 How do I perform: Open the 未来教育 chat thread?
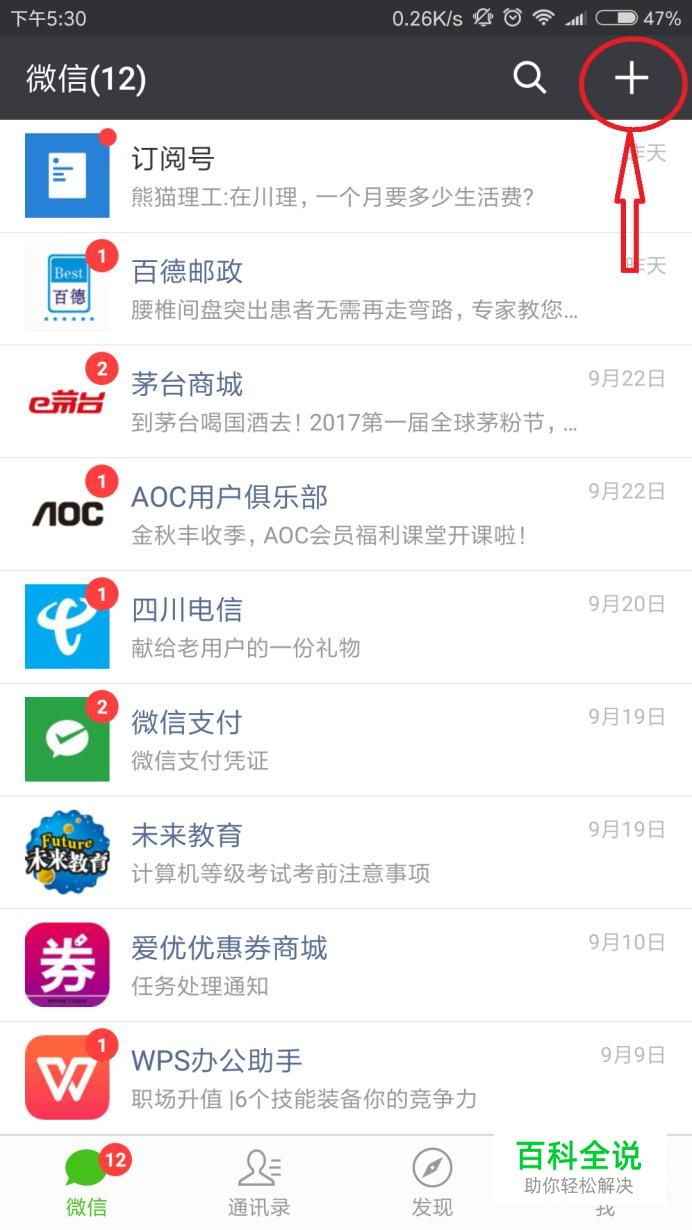[x=346, y=853]
